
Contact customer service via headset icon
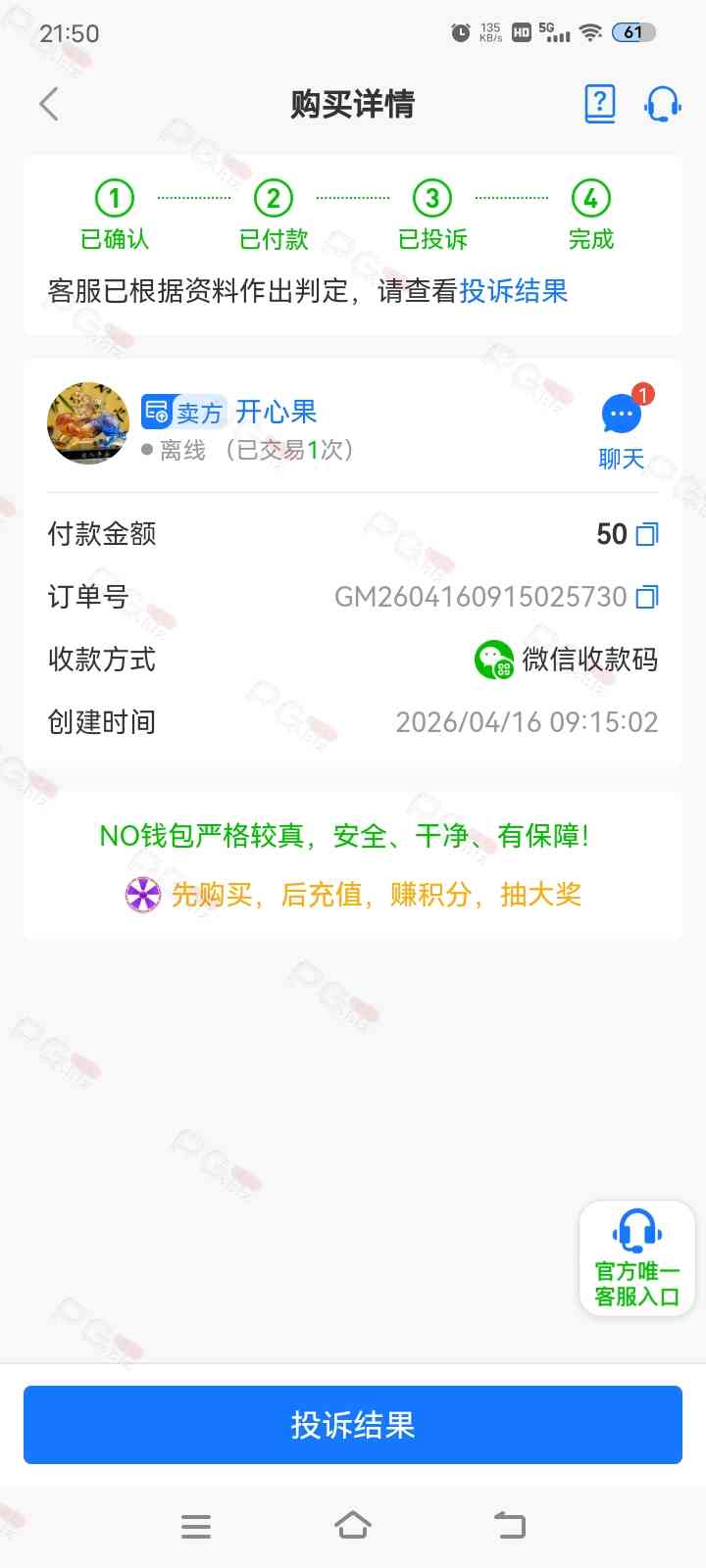(x=662, y=104)
